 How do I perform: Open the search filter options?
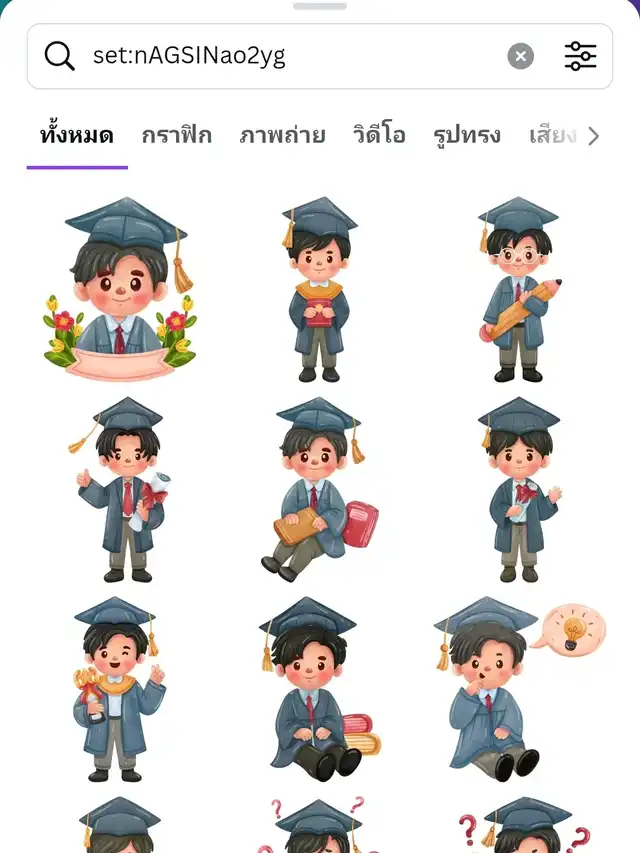click(x=580, y=56)
